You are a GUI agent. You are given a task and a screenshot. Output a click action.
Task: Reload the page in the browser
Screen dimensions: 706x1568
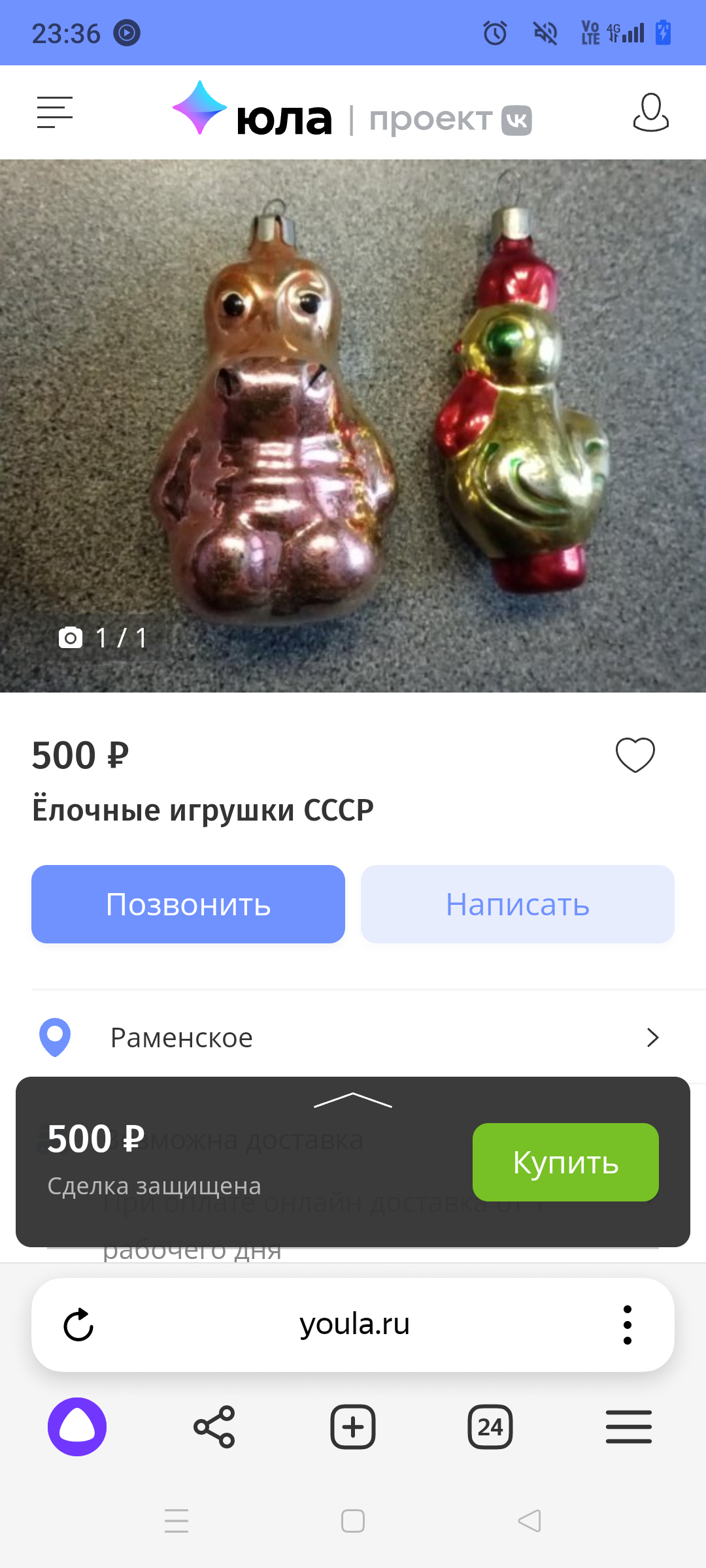78,1325
